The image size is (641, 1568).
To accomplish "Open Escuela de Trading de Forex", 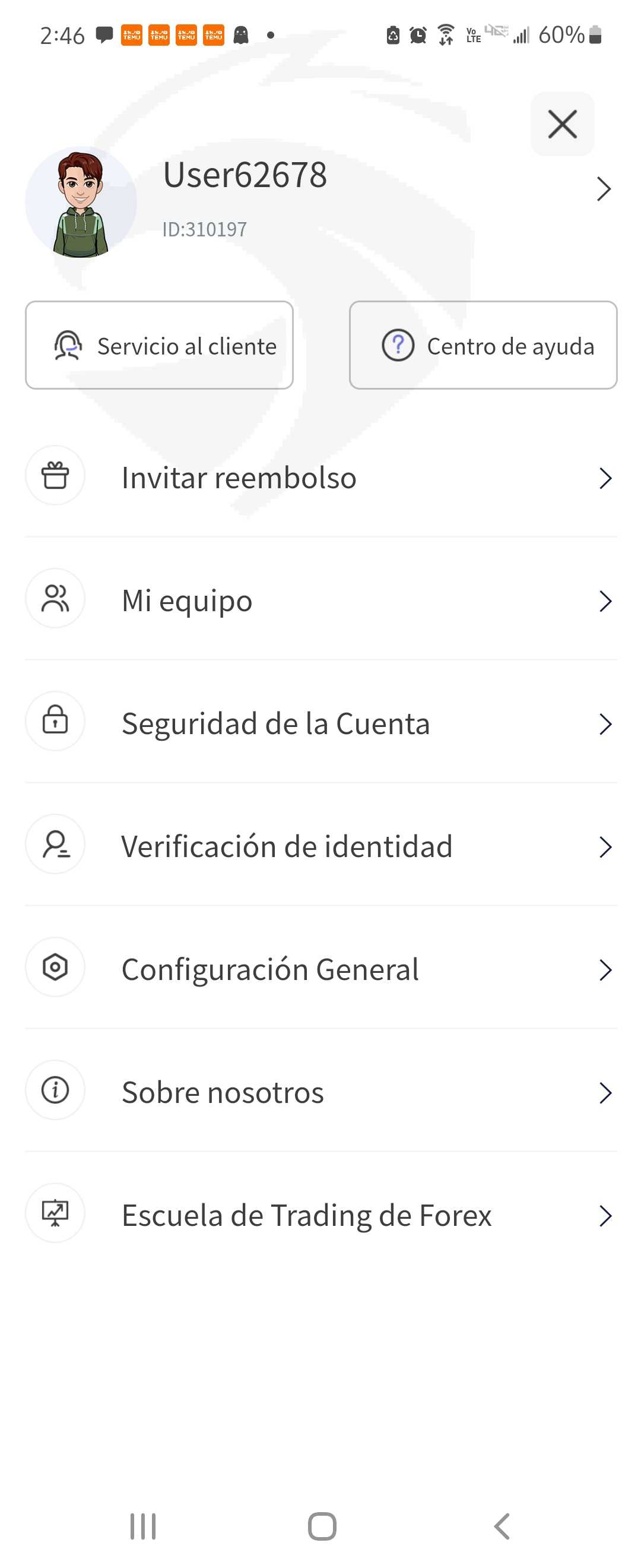I will coord(320,1216).
